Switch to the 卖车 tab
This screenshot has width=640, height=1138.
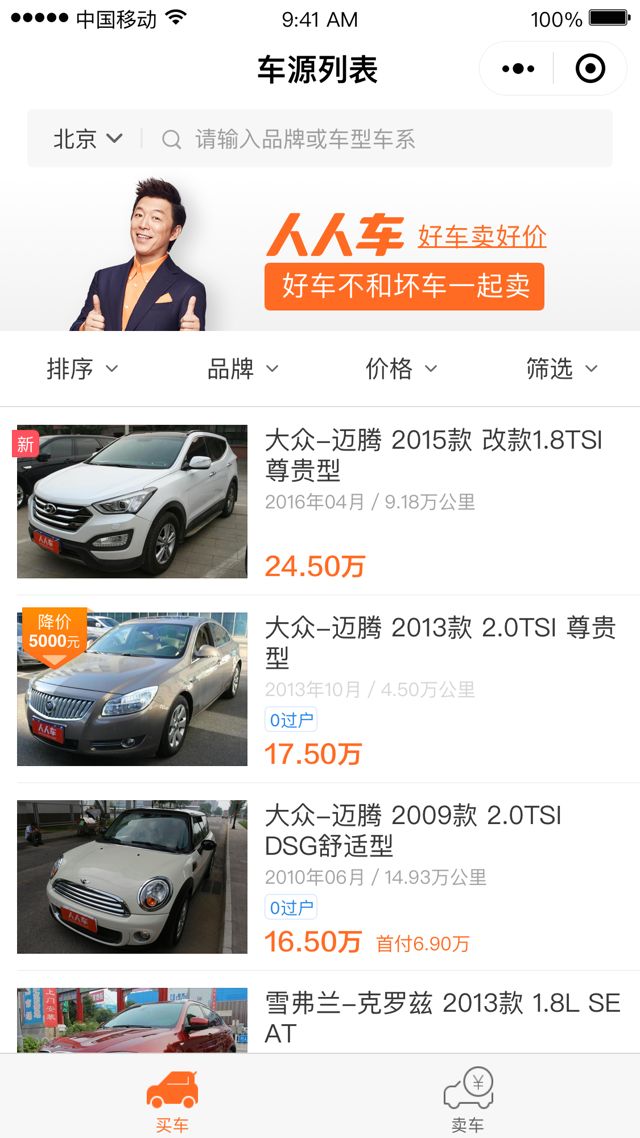(x=467, y=1097)
